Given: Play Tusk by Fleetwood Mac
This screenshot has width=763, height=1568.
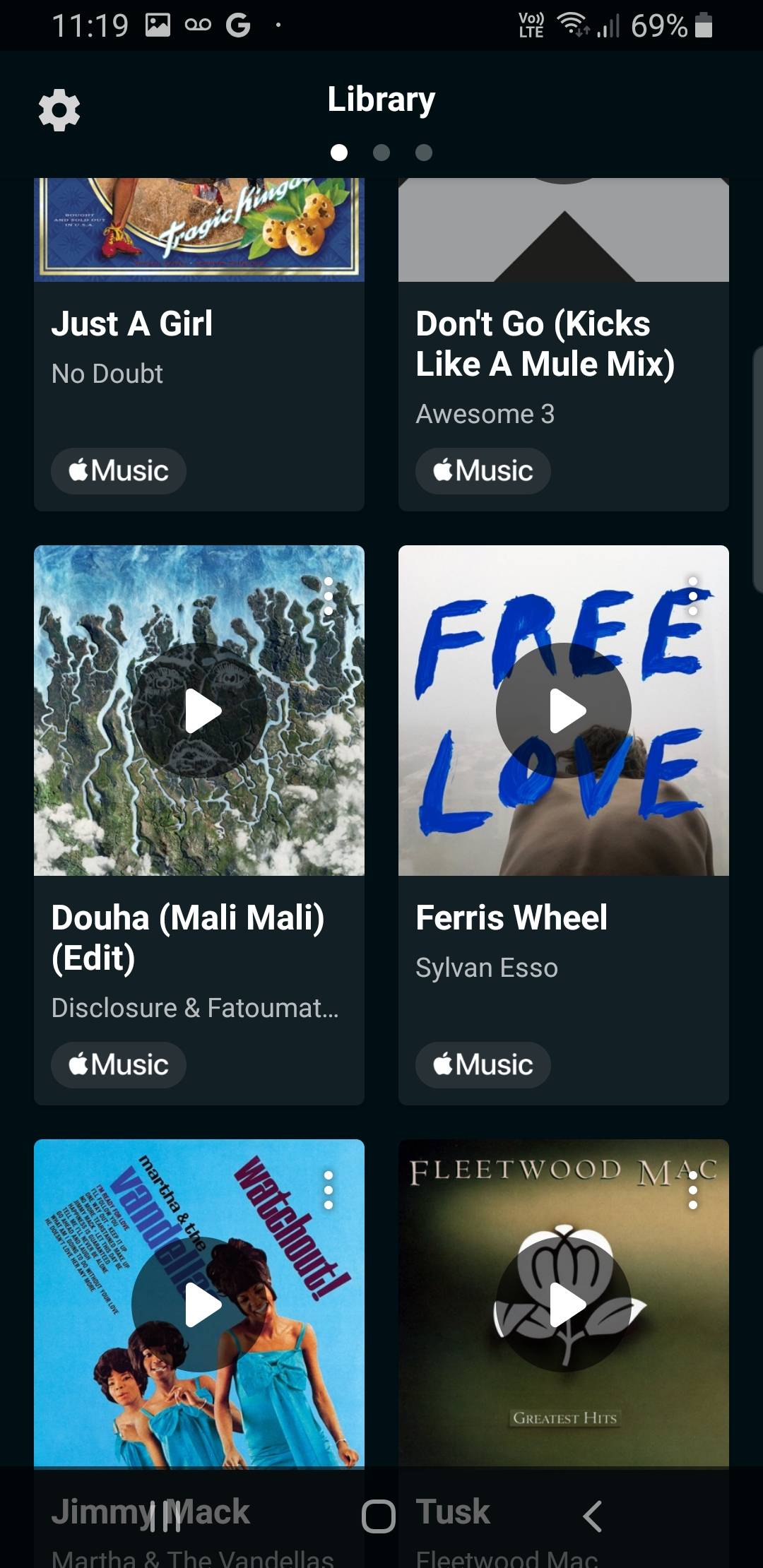Looking at the screenshot, I should pos(564,1305).
